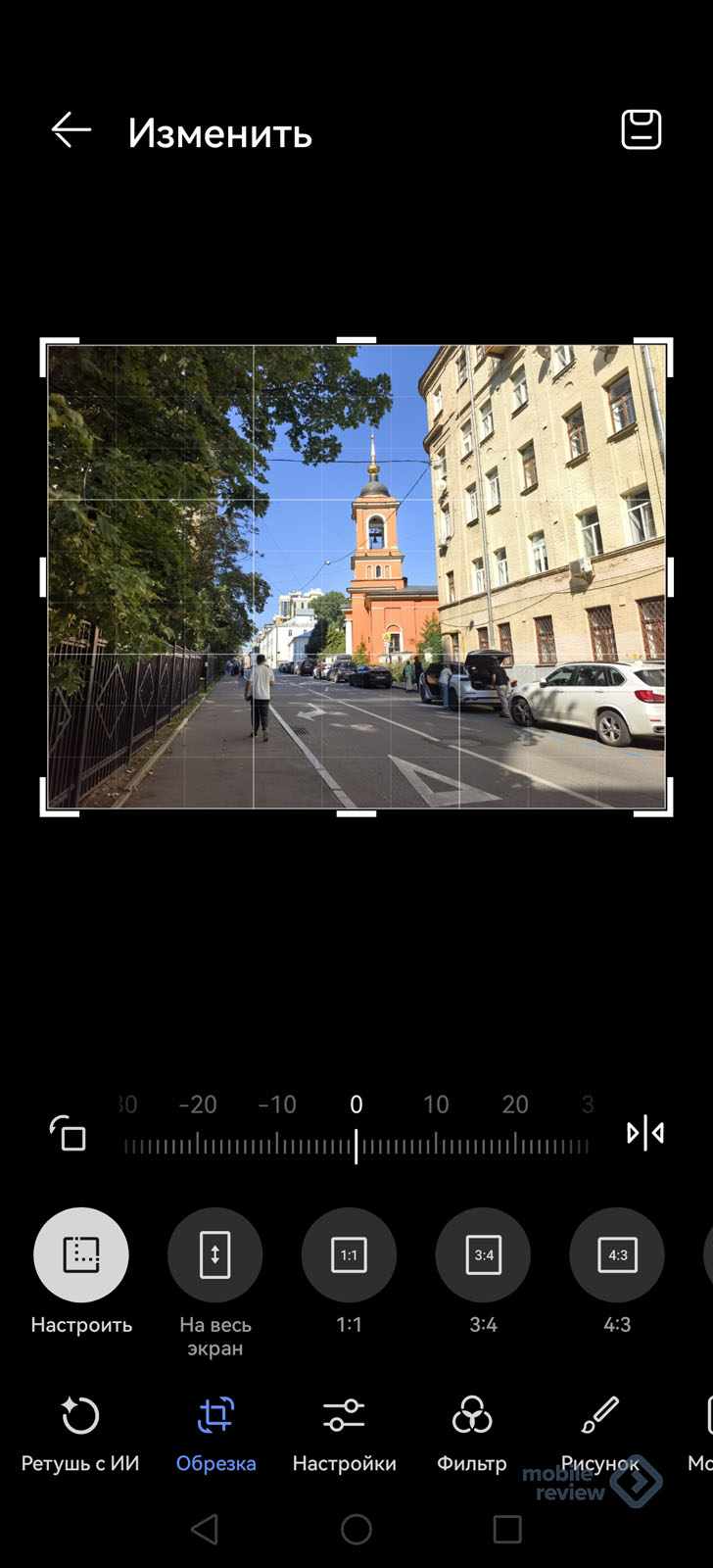Switch to the Обрезка tool
Screen dimensions: 713x1568
(216, 1435)
